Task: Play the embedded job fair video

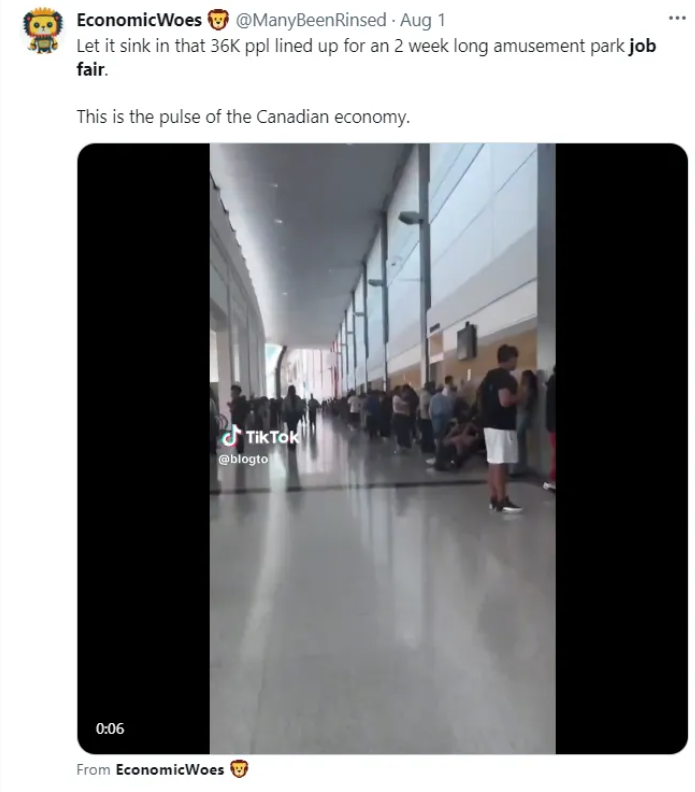Action: tap(382, 448)
